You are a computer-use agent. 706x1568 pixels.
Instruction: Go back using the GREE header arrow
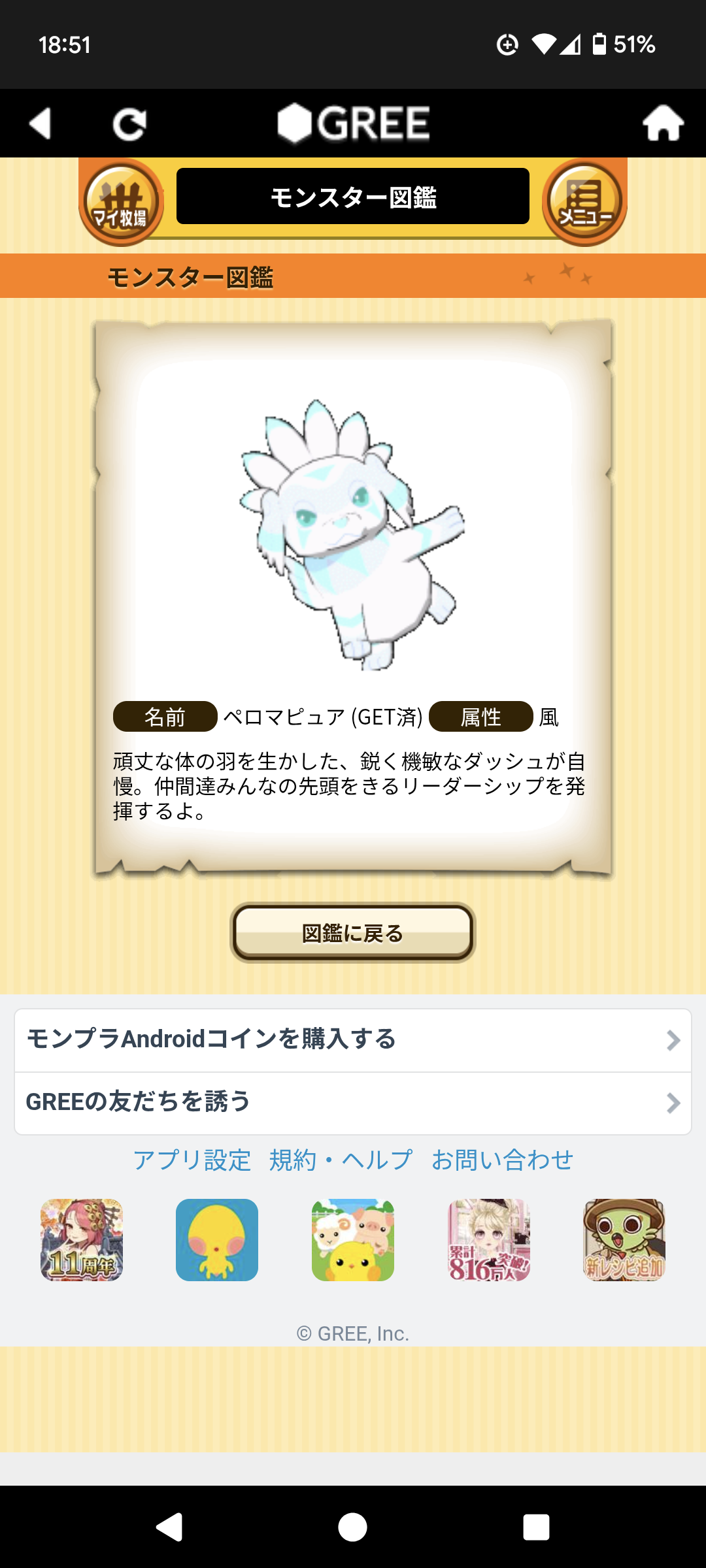click(41, 123)
